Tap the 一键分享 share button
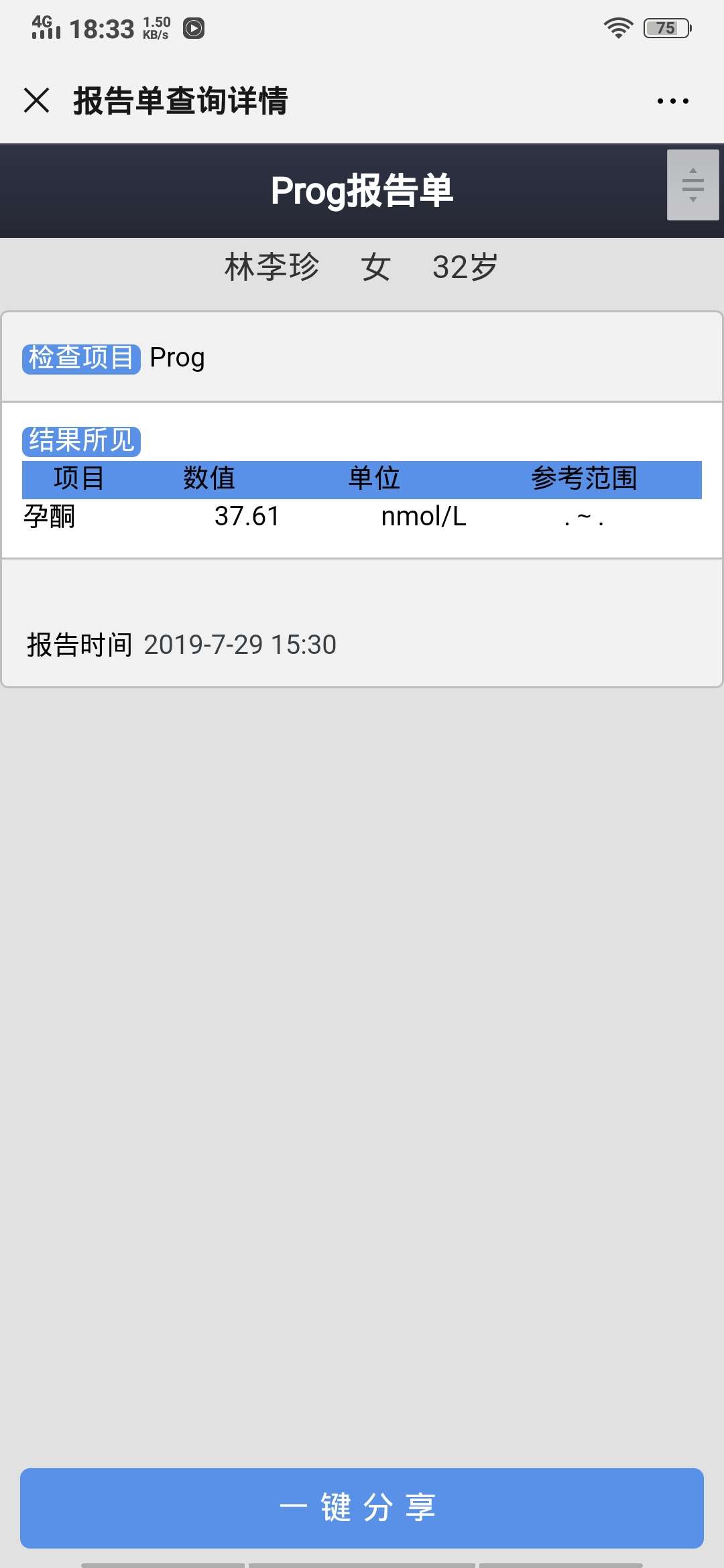Viewport: 724px width, 1568px height. click(362, 1509)
